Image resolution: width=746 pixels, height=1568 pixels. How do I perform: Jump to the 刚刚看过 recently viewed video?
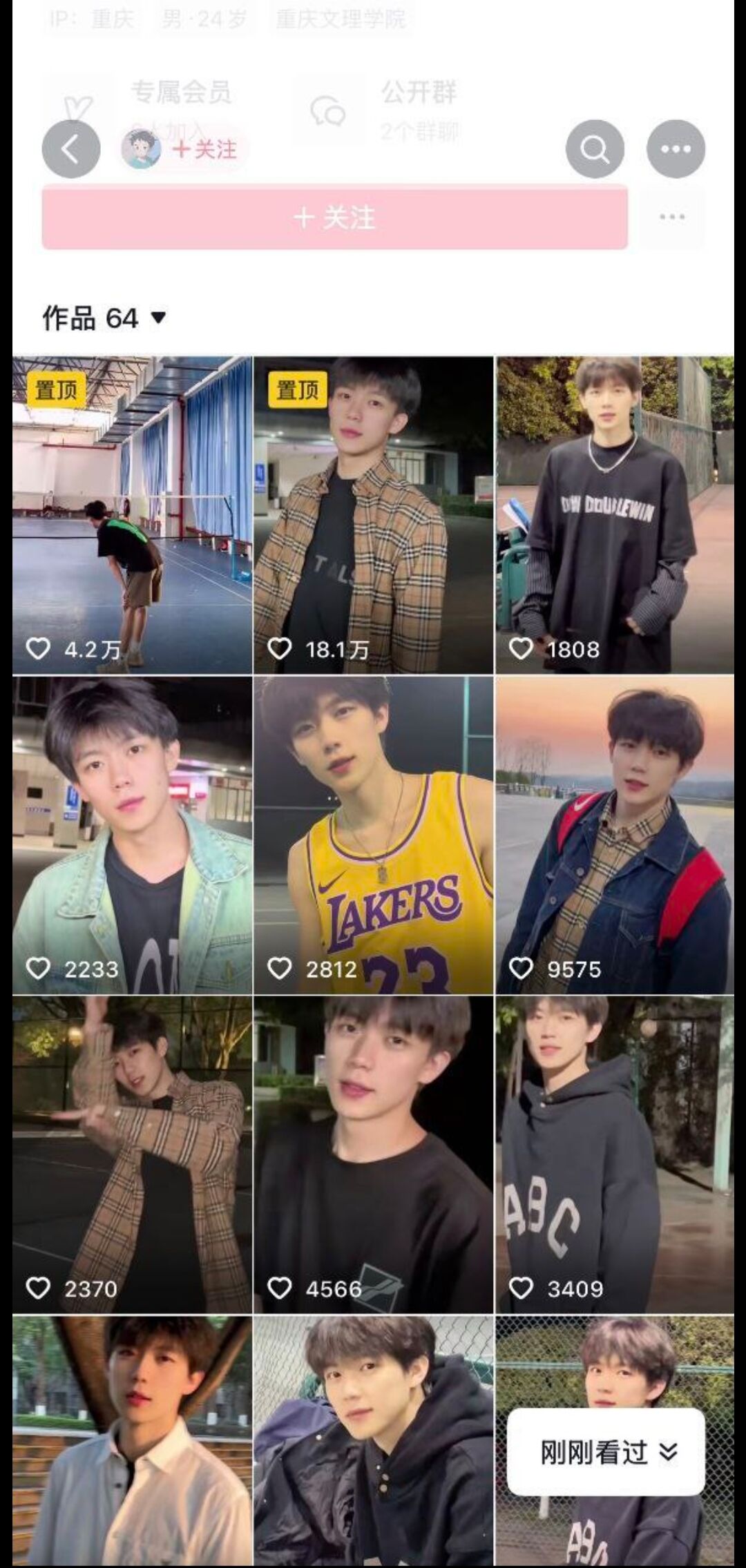[x=606, y=1453]
